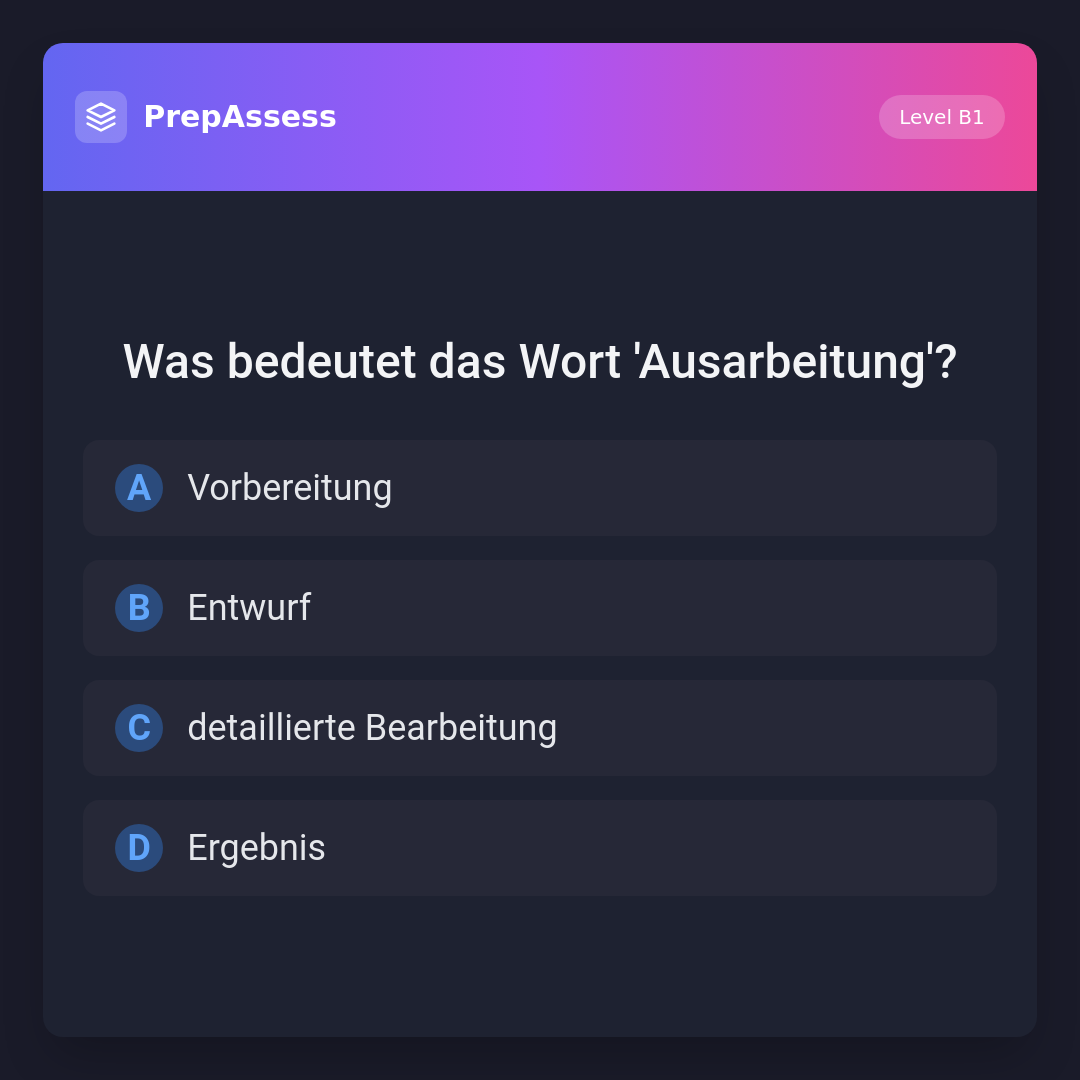Choose answer B Entwurf
The width and height of the screenshot is (1080, 1080).
point(540,608)
